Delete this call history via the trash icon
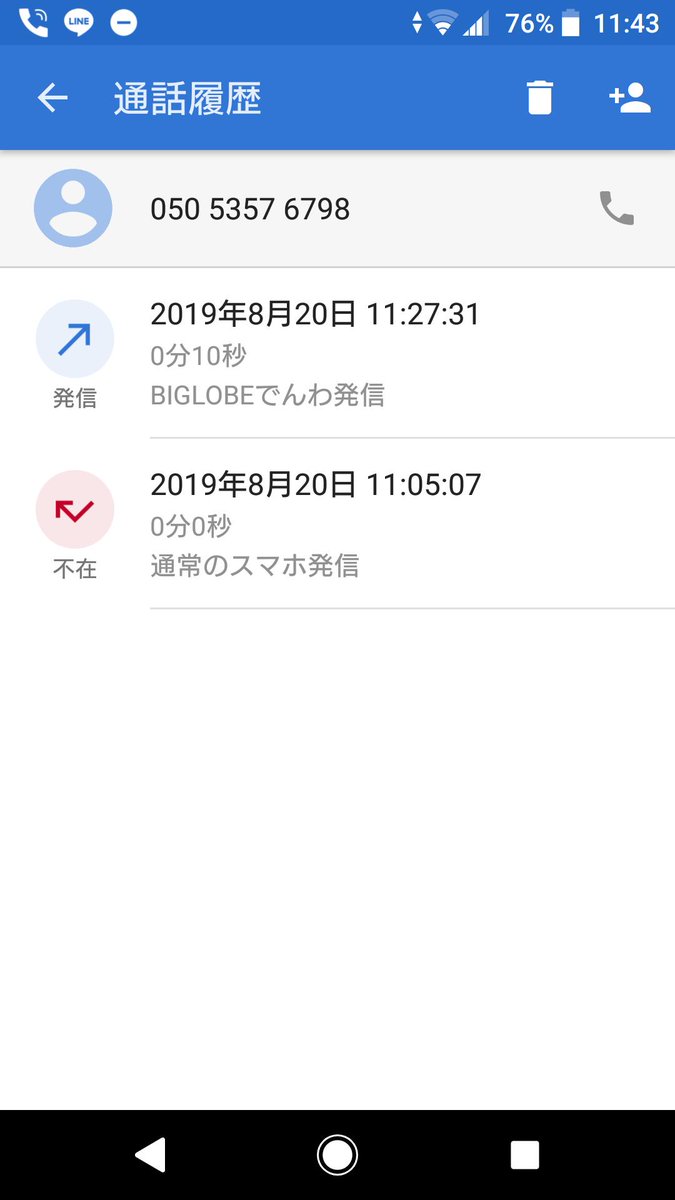This screenshot has width=675, height=1200. [x=539, y=98]
